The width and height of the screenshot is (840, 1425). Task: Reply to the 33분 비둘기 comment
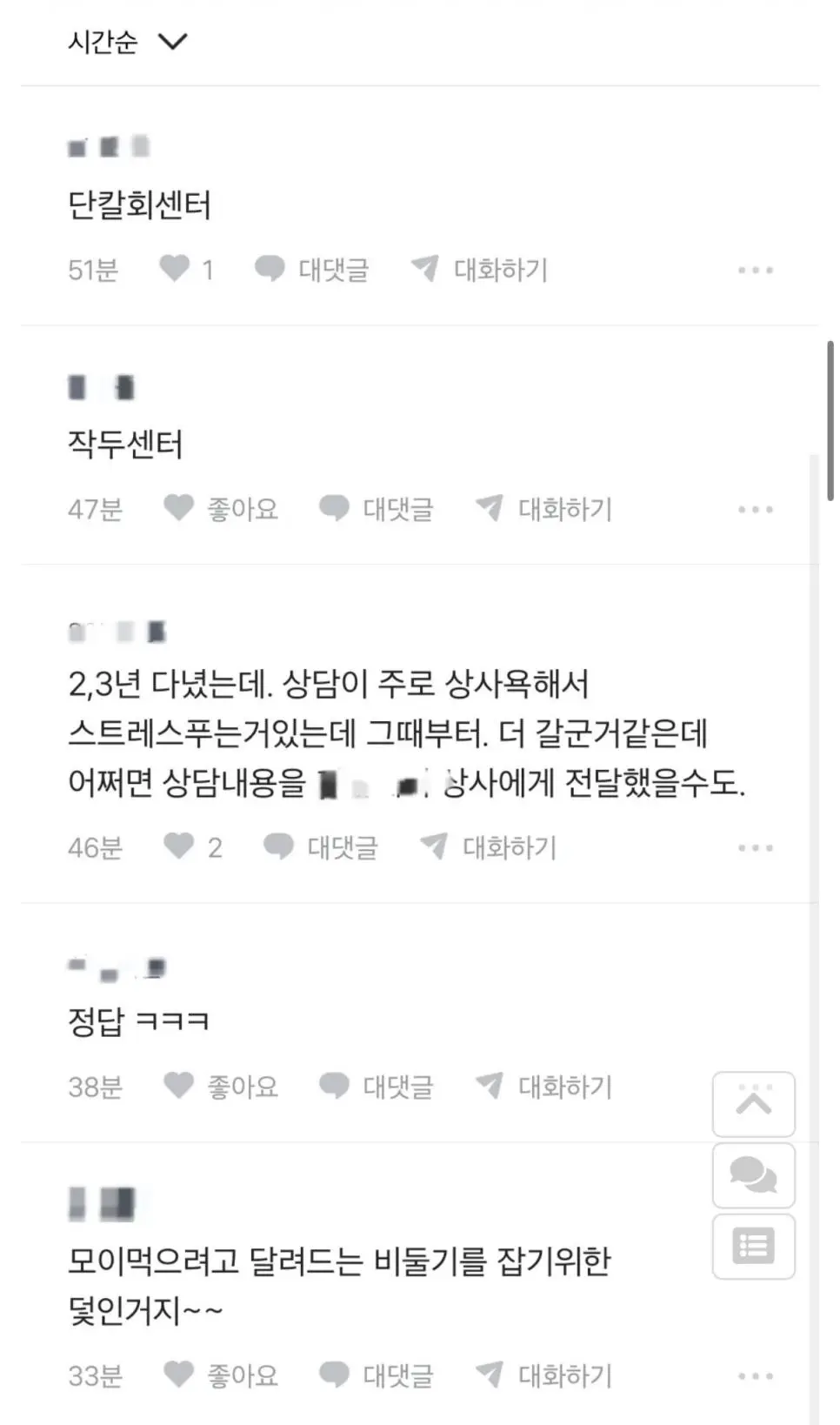[376, 1375]
